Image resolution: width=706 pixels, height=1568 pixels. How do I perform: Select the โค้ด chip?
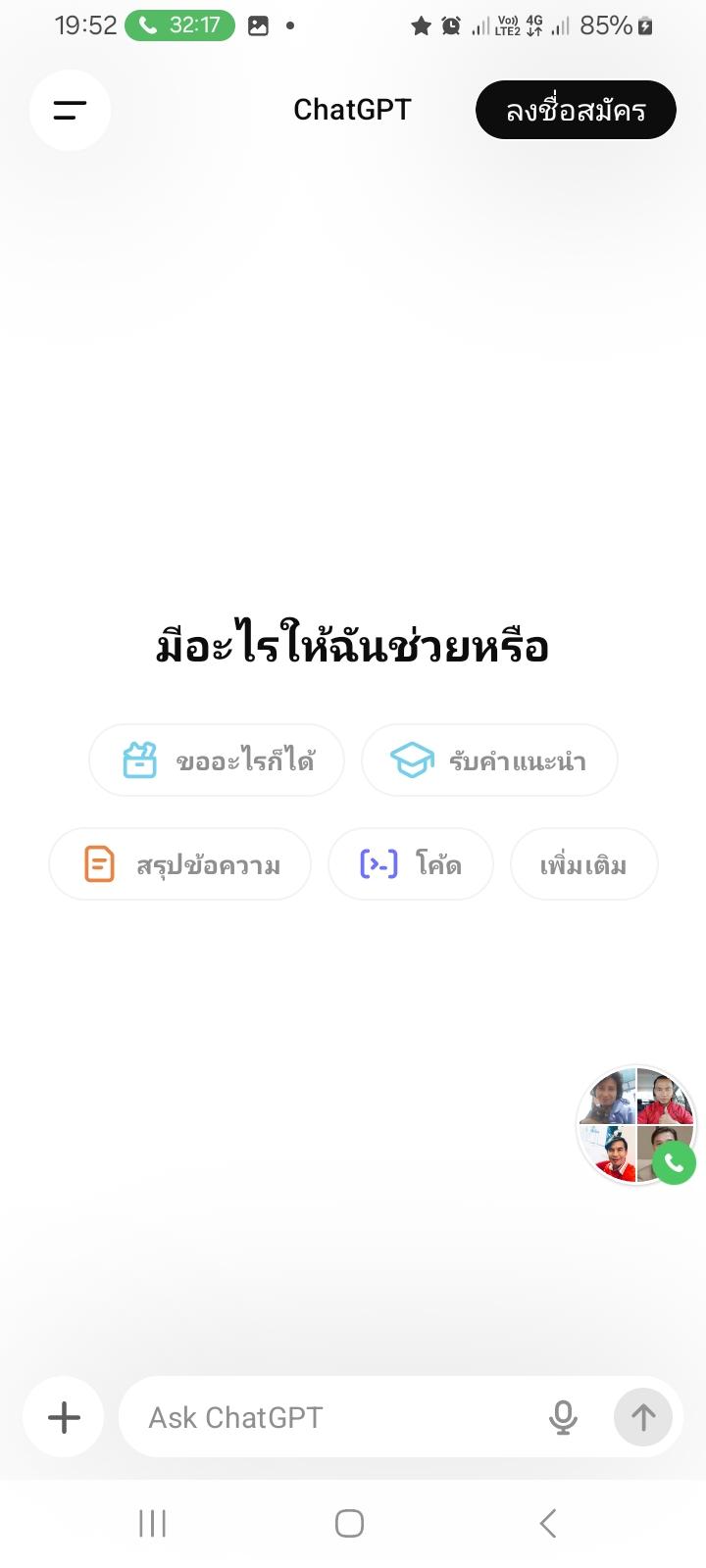pyautogui.click(x=410, y=864)
